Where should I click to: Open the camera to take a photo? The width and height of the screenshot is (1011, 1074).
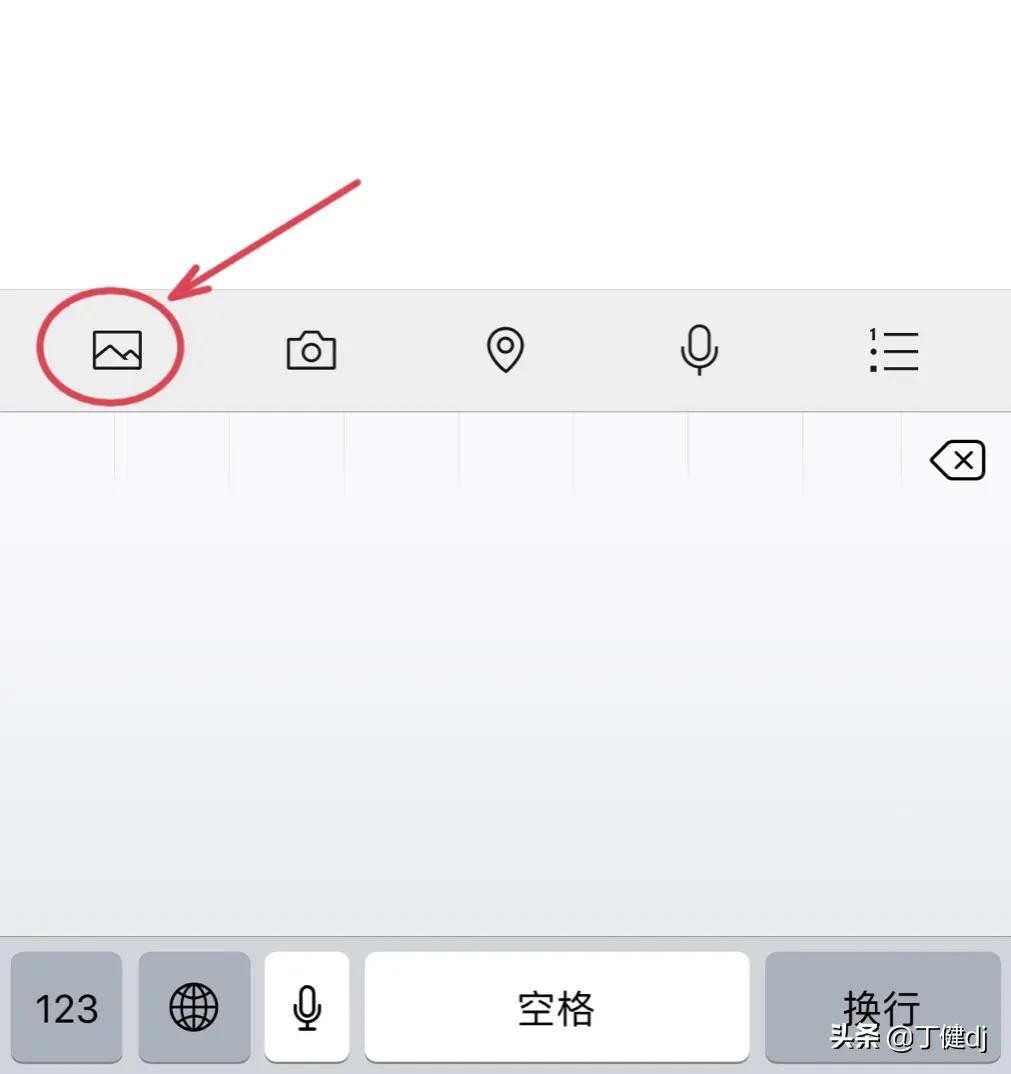click(311, 351)
